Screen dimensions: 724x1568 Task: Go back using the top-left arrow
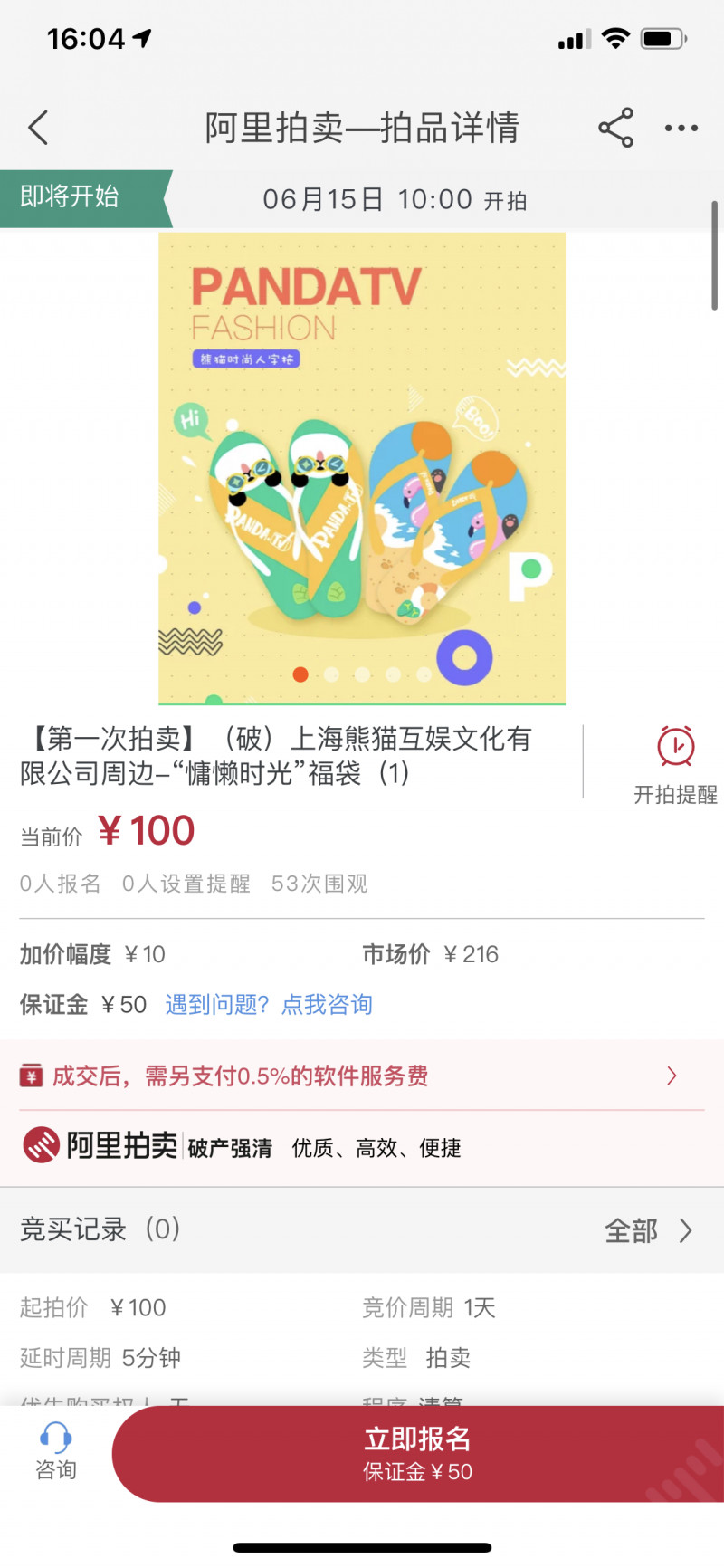pos(38,128)
